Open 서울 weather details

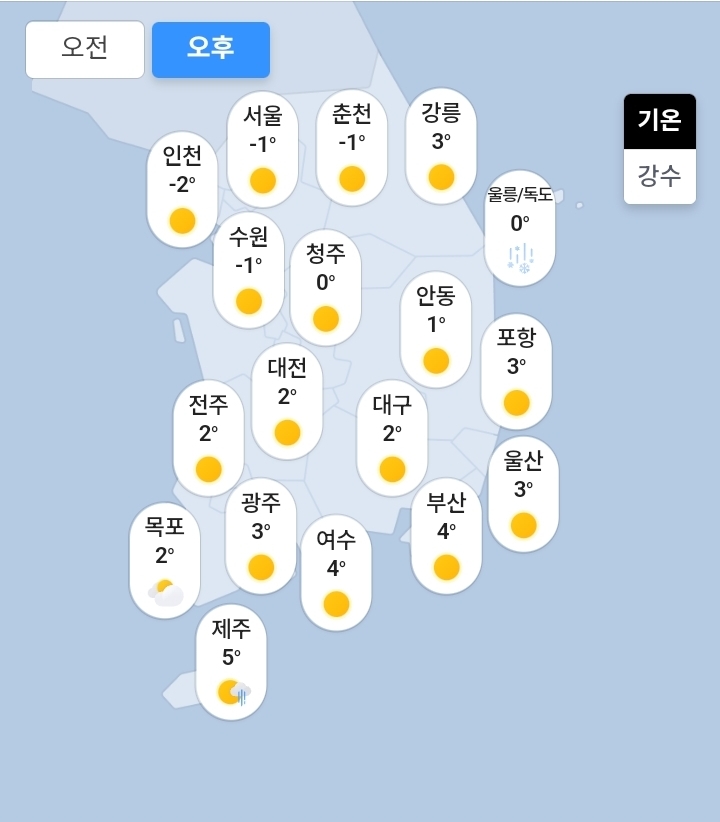(x=263, y=148)
